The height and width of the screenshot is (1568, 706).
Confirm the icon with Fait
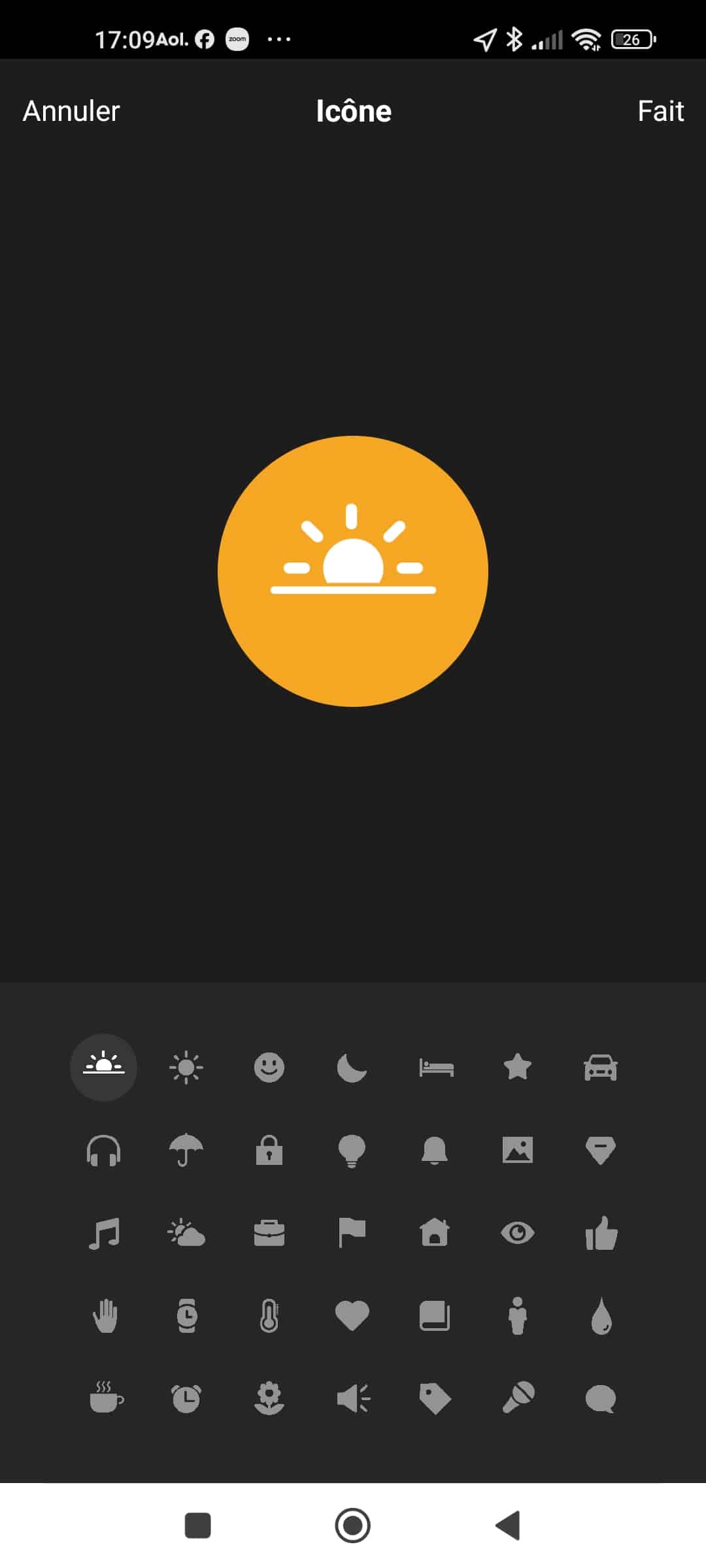click(660, 111)
